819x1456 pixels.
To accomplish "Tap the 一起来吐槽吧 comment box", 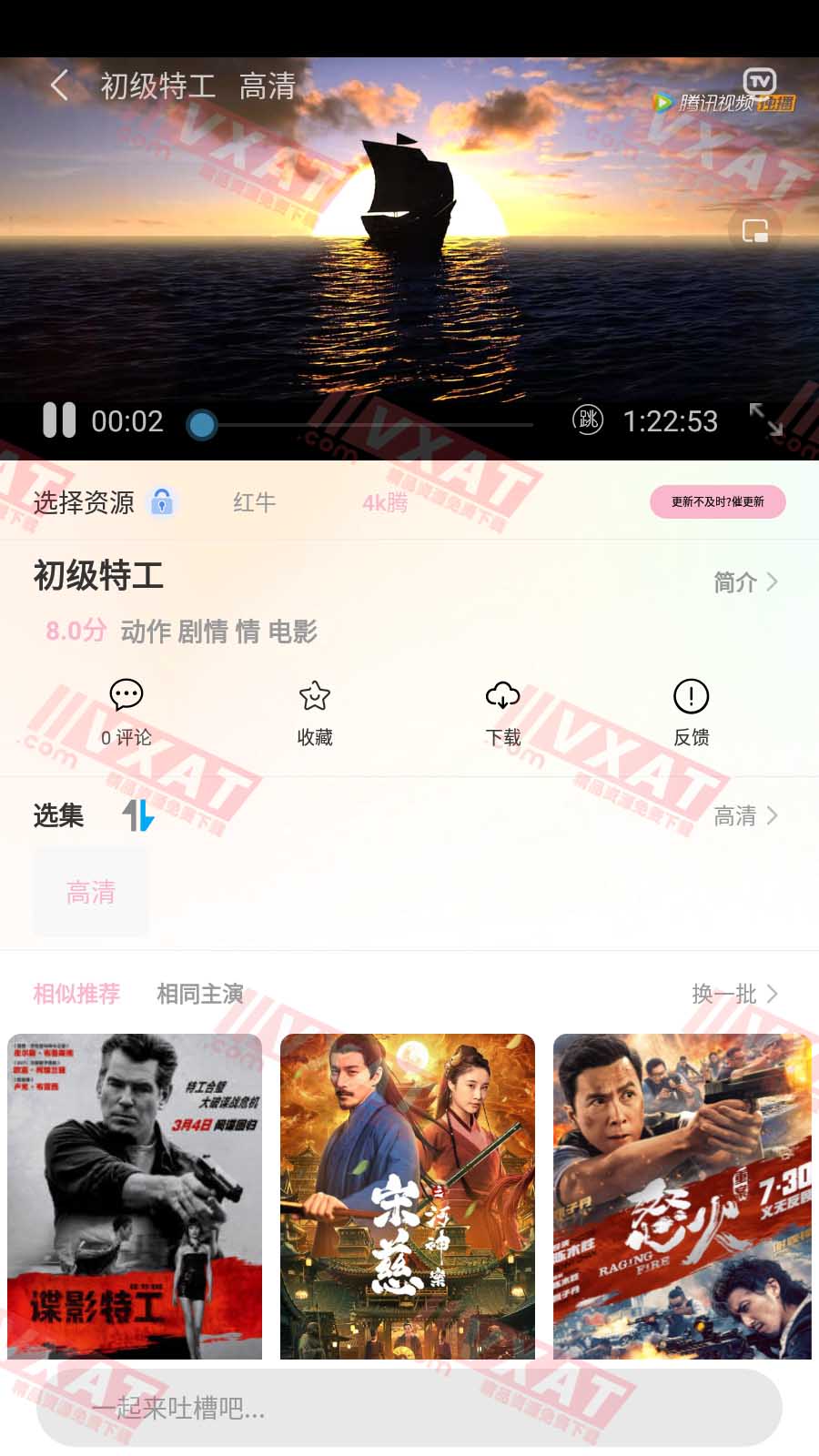I will (x=409, y=1408).
